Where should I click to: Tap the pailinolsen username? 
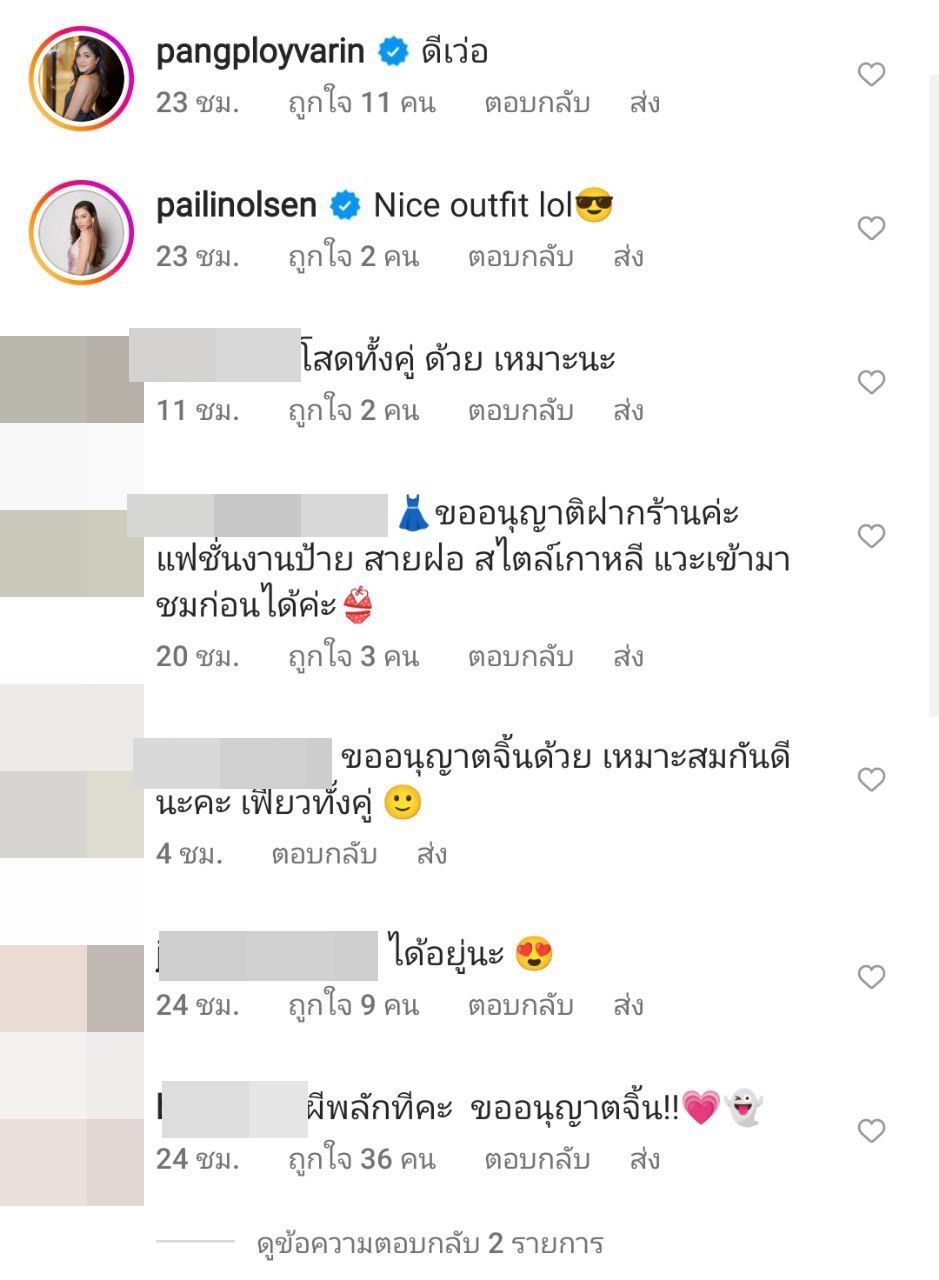click(x=237, y=206)
